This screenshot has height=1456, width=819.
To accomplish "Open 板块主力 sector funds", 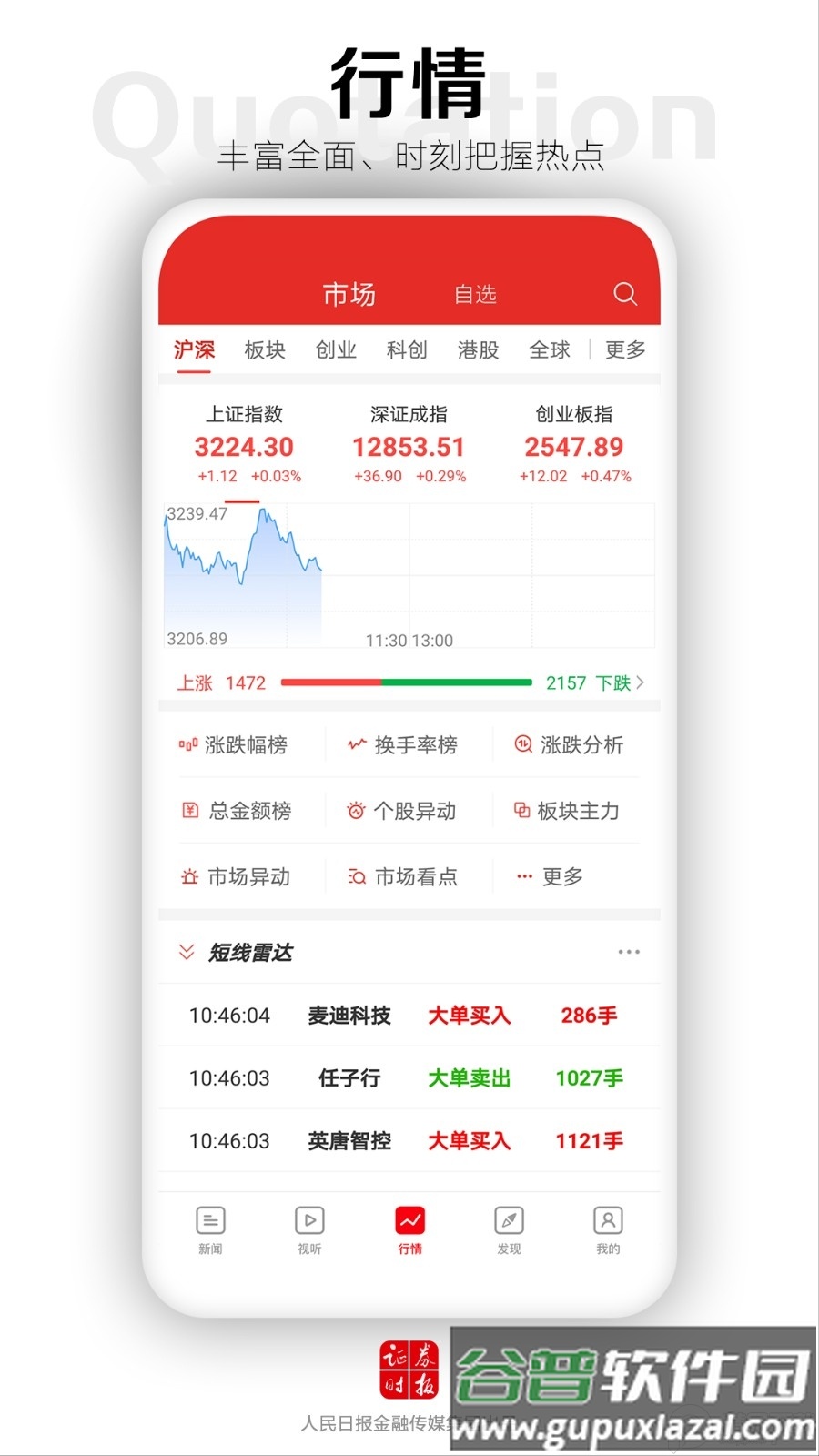I will pyautogui.click(x=569, y=810).
